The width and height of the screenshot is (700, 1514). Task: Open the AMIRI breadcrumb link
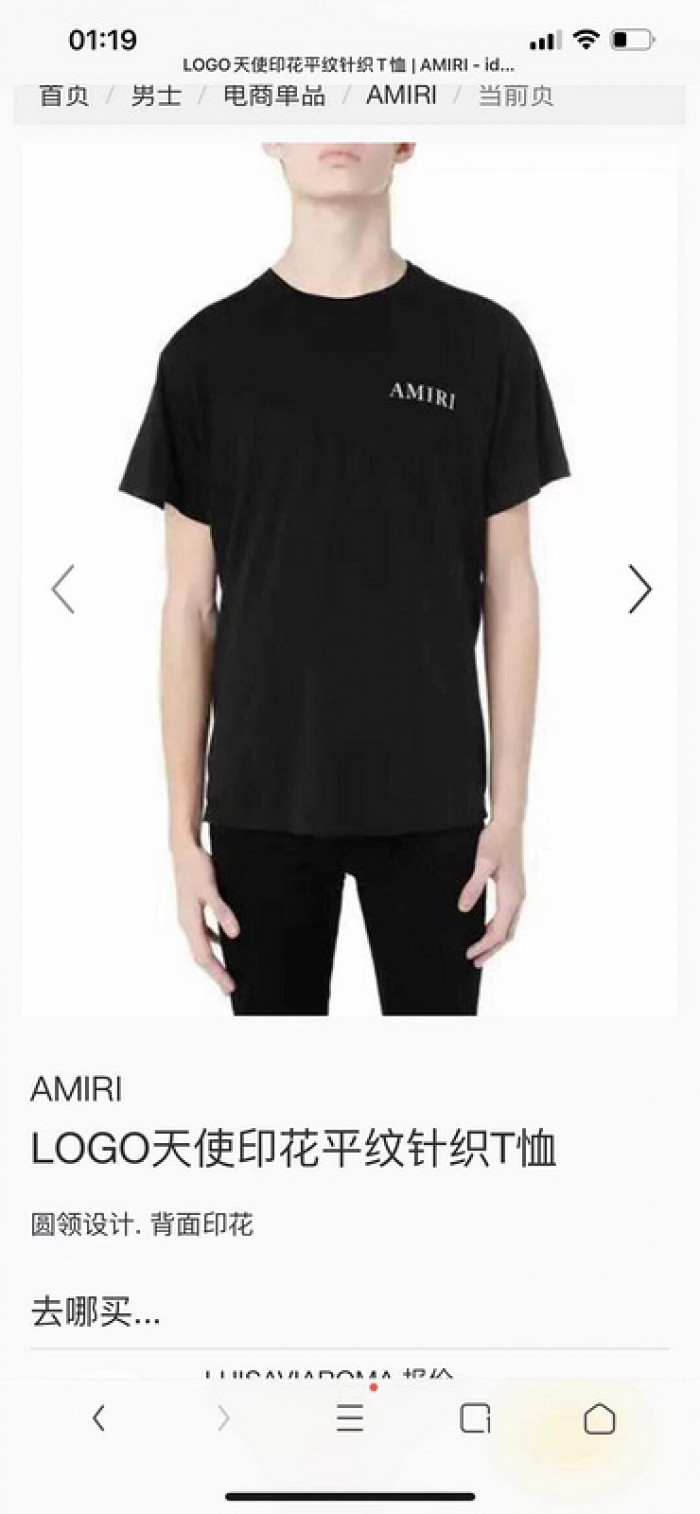tap(401, 96)
